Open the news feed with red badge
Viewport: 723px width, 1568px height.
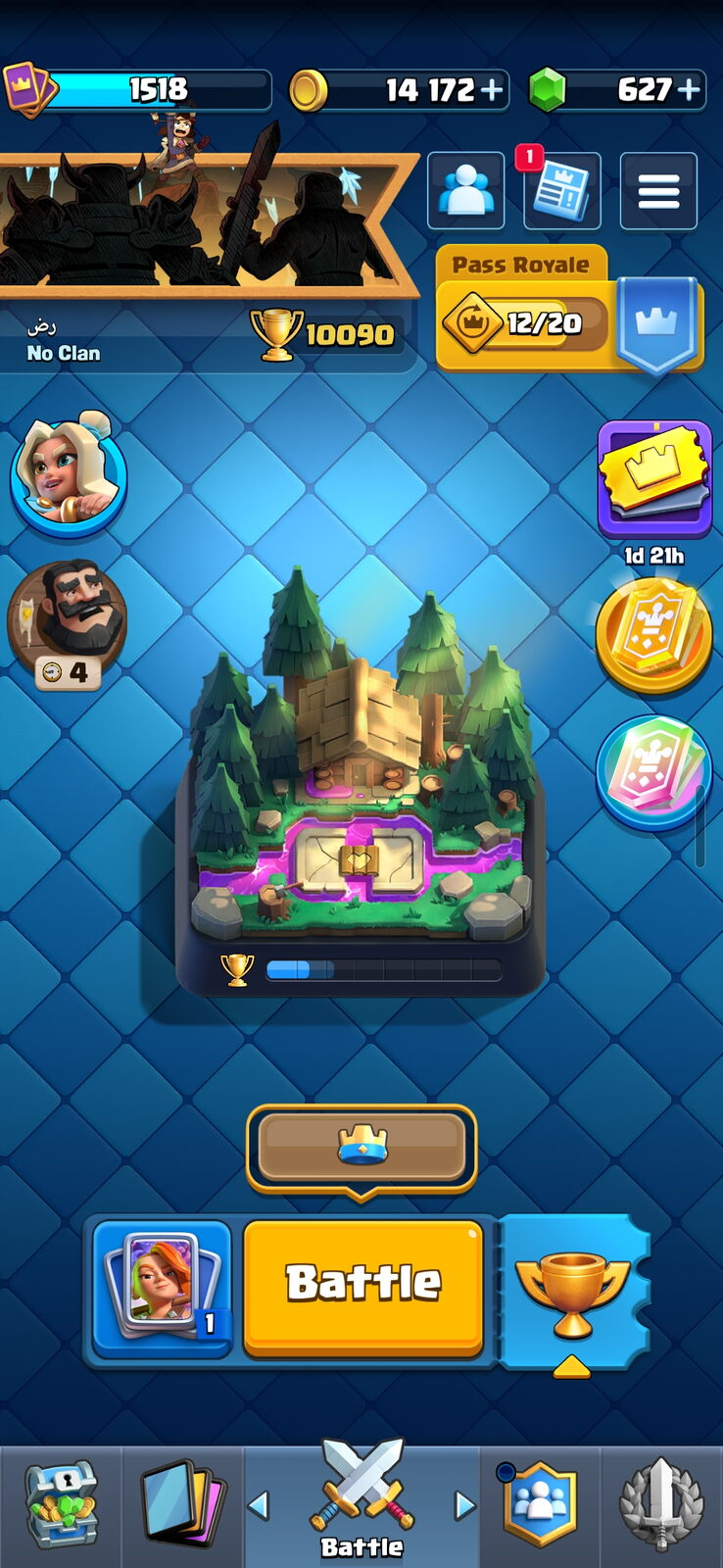(x=562, y=191)
